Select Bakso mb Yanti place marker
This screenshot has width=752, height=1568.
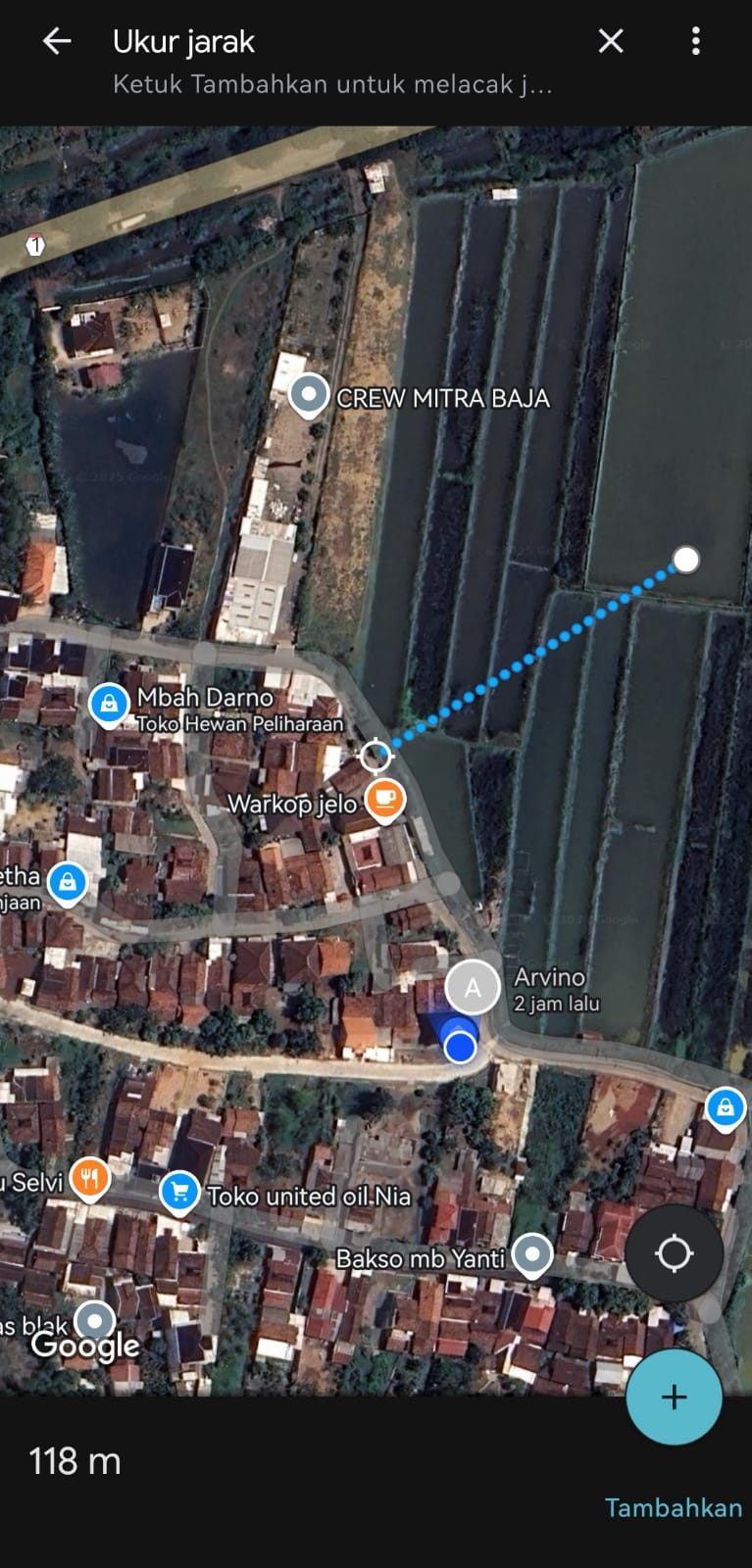click(532, 1255)
